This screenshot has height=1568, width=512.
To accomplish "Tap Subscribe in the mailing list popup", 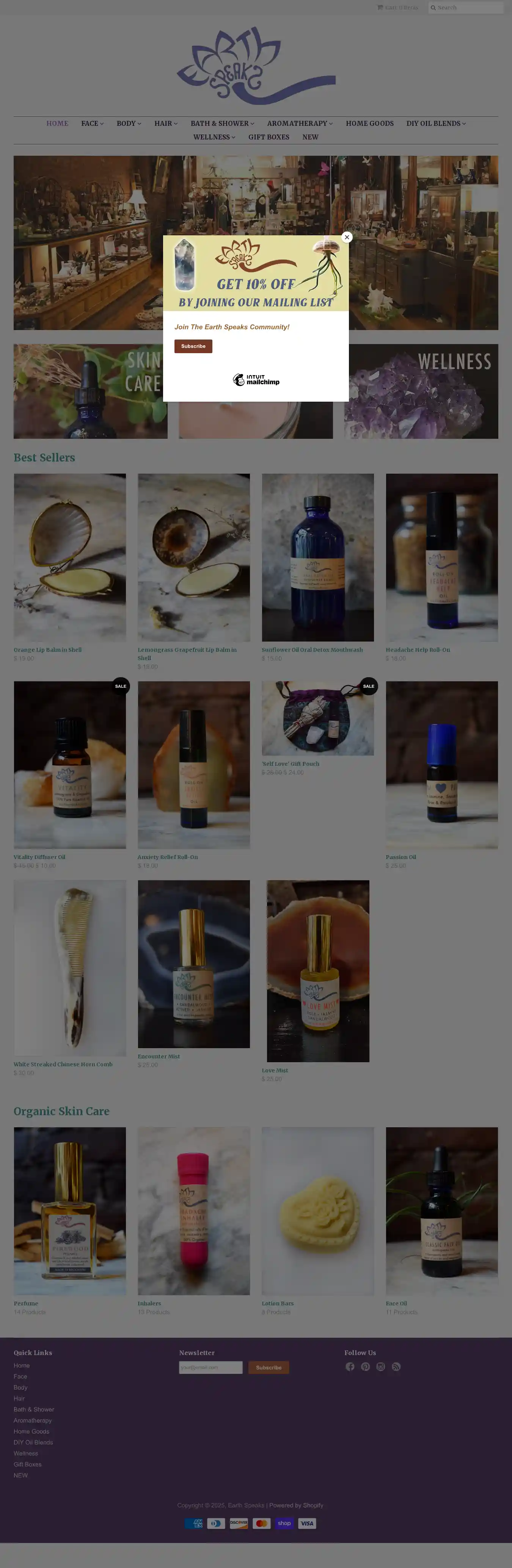I will click(x=193, y=346).
